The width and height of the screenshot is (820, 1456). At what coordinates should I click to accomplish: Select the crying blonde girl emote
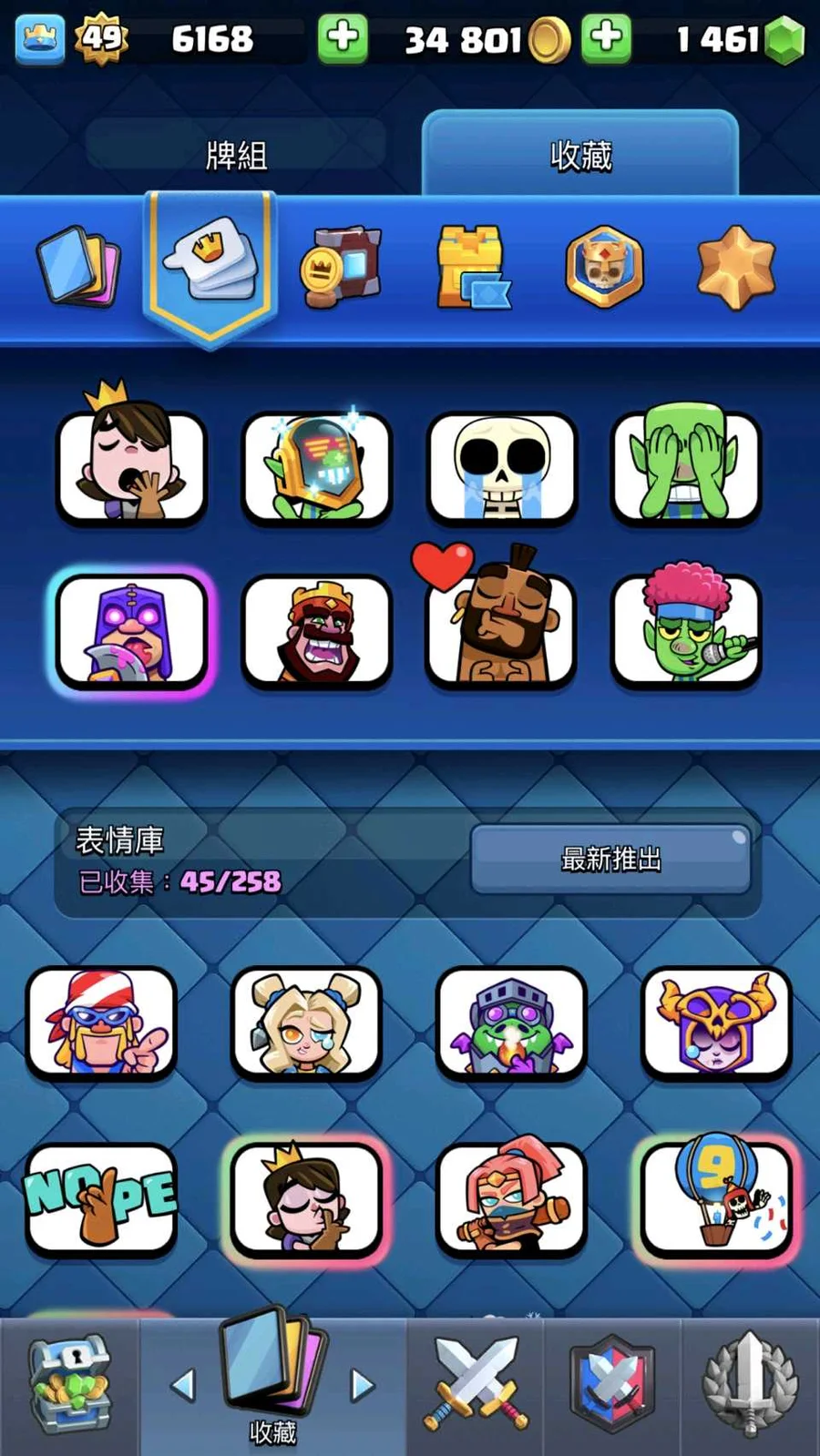point(306,1023)
